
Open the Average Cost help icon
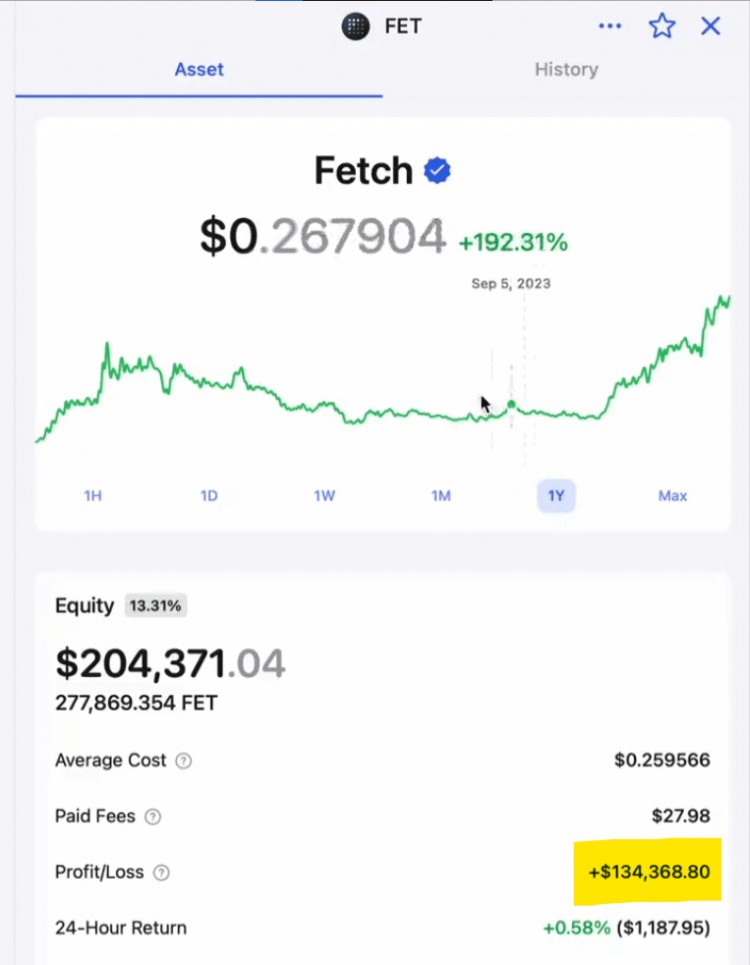point(184,761)
